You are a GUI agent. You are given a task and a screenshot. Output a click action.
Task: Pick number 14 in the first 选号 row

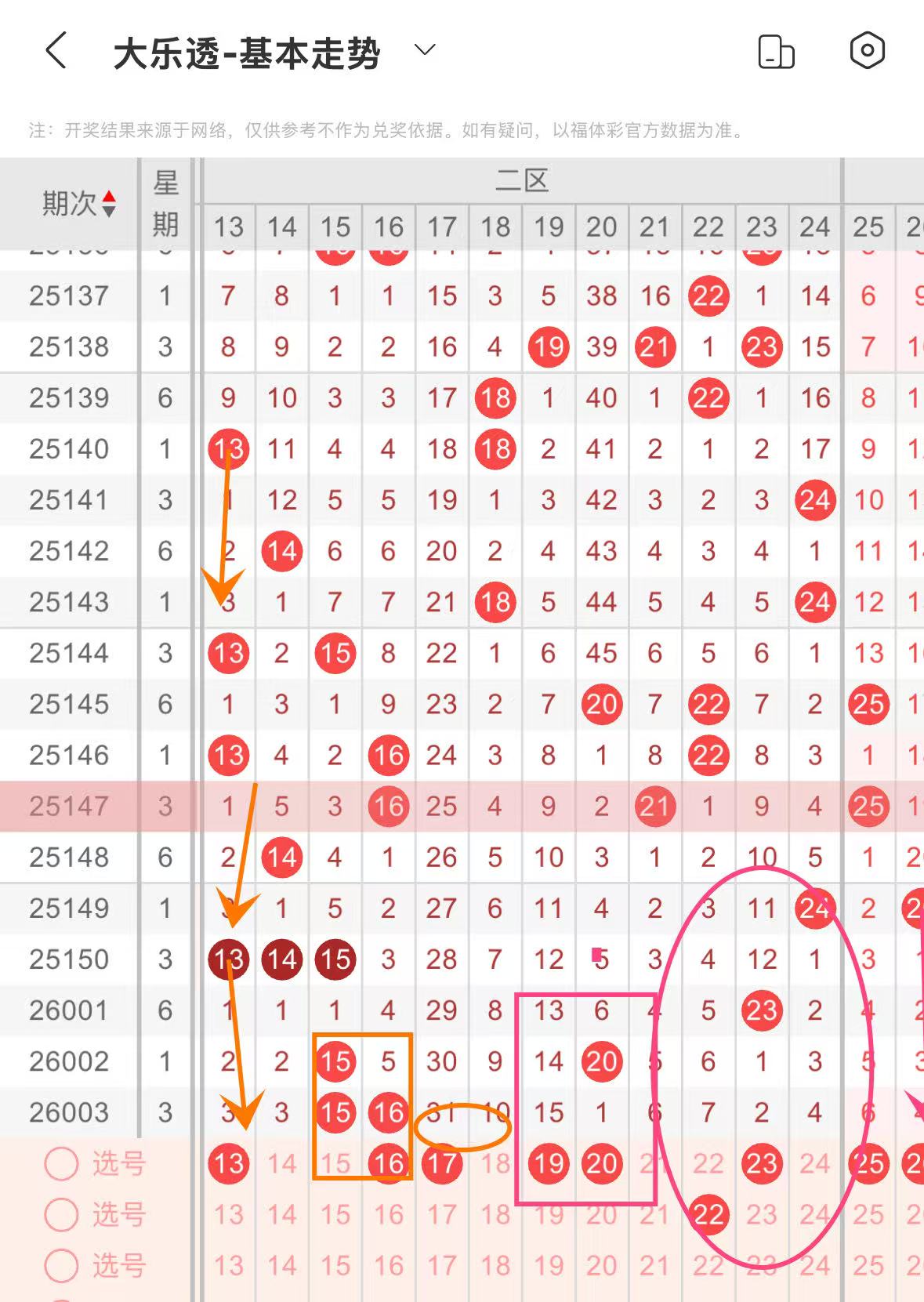click(281, 1164)
